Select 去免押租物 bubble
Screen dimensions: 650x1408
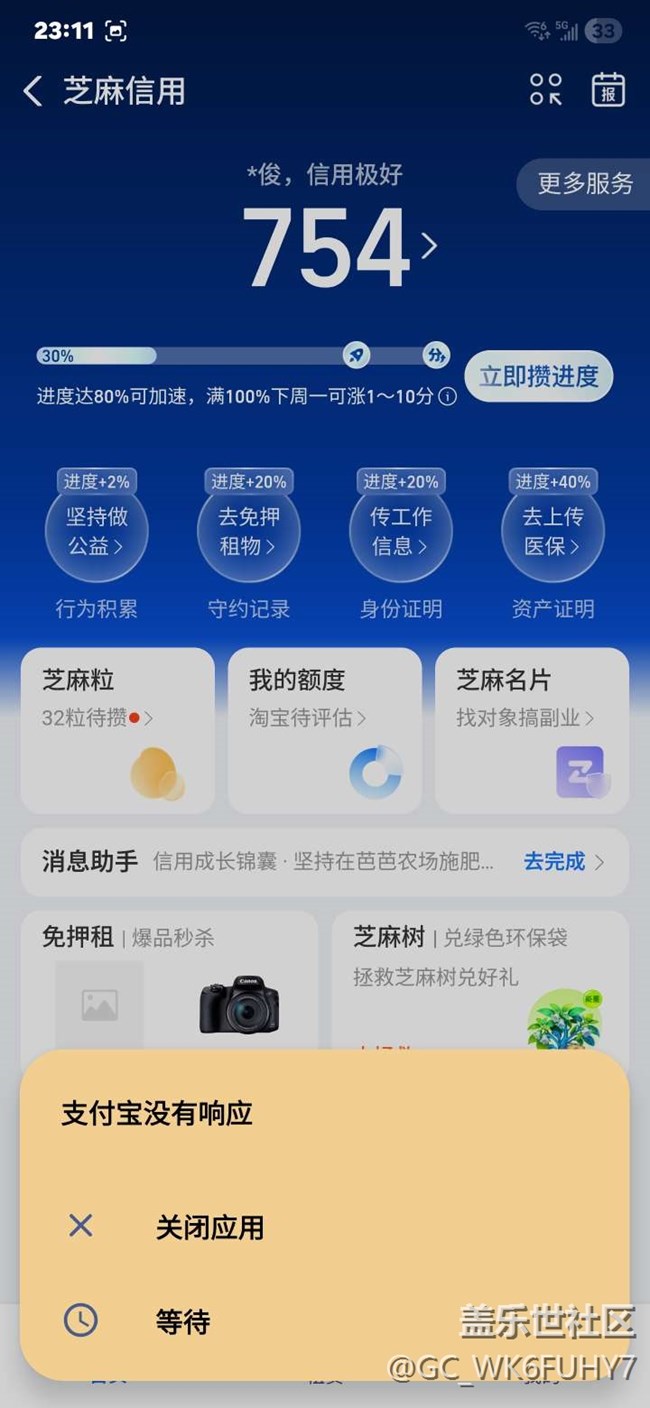point(248,530)
